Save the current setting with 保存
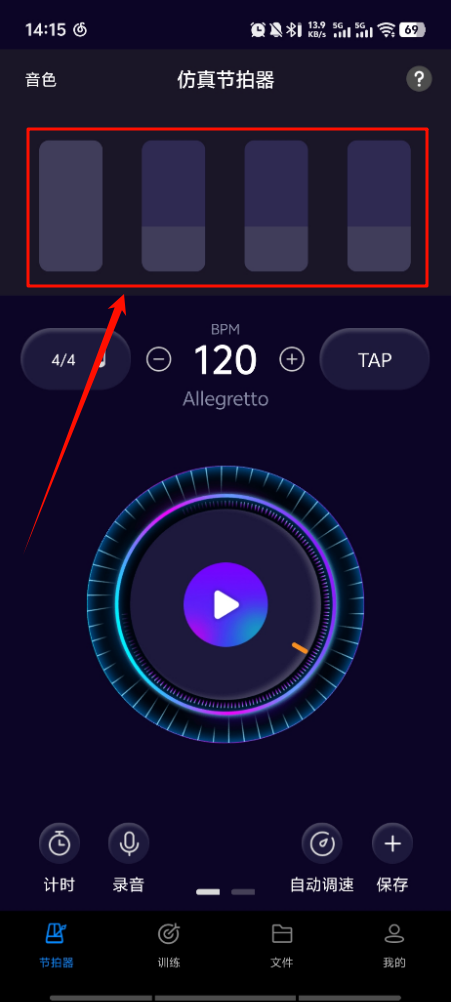451x1002 pixels. [x=392, y=858]
